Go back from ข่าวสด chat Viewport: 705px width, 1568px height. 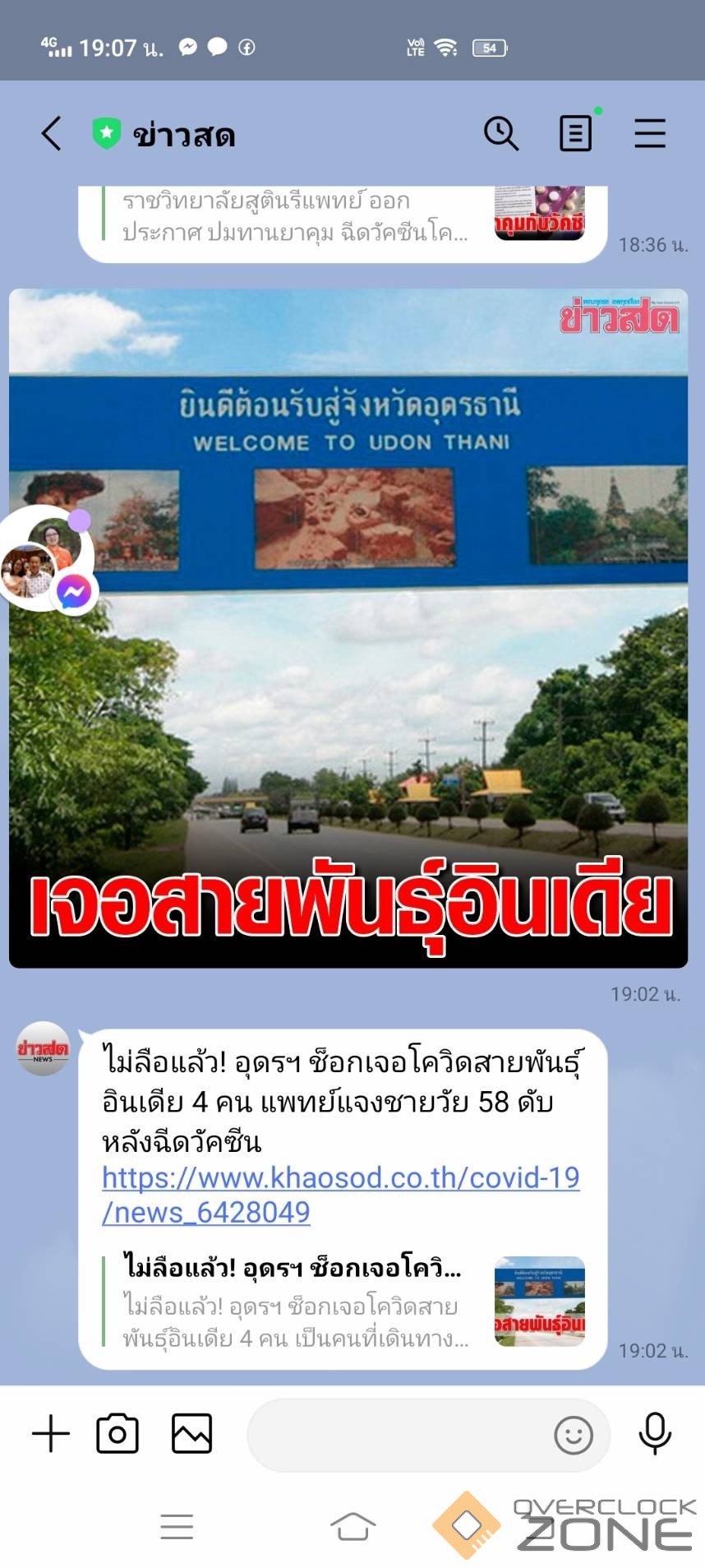coord(52,133)
